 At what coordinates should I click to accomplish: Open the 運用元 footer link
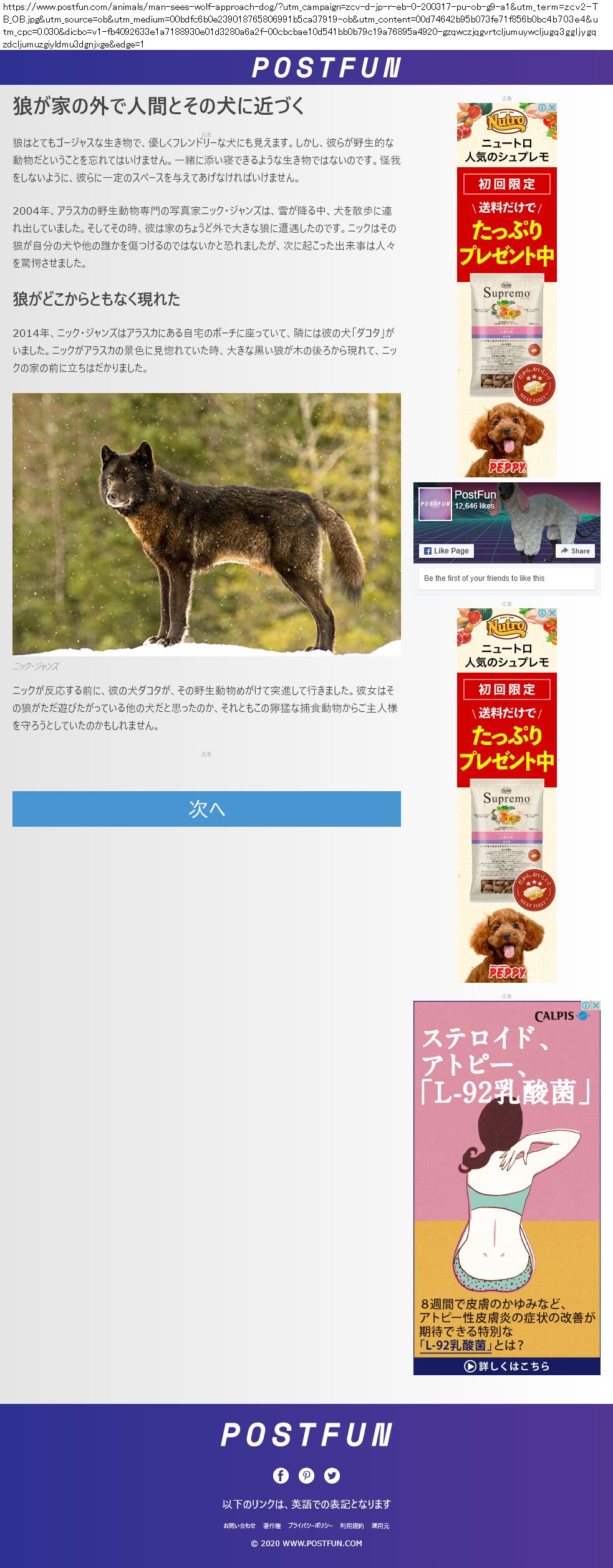point(380,1526)
